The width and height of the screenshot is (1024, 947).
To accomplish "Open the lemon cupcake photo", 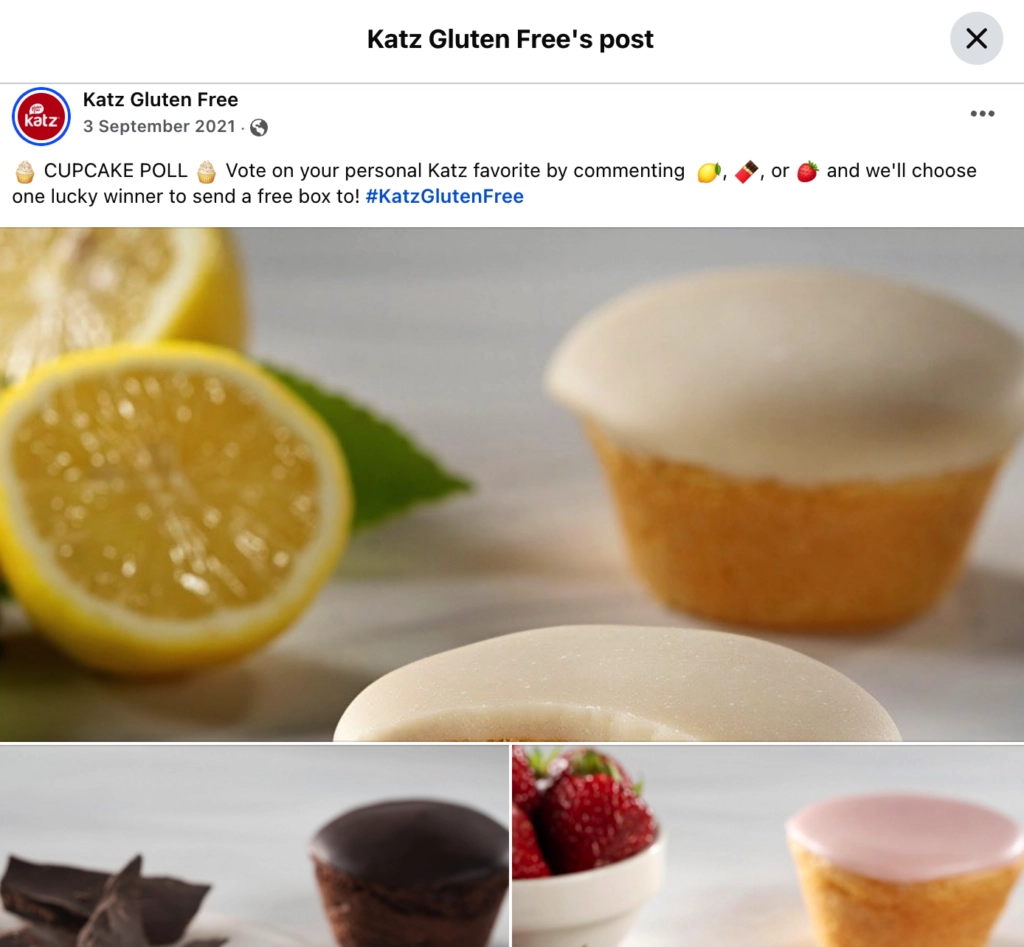I will coord(512,484).
